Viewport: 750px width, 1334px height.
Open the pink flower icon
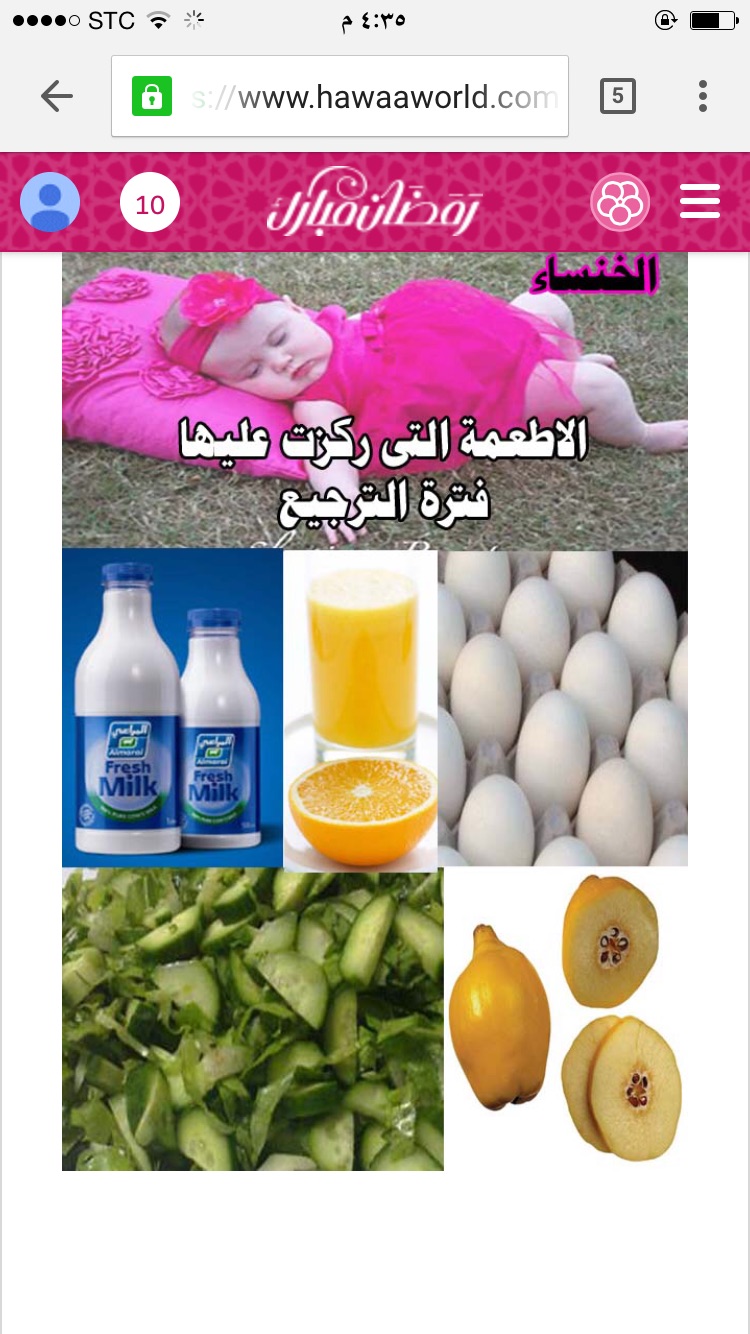coord(620,202)
